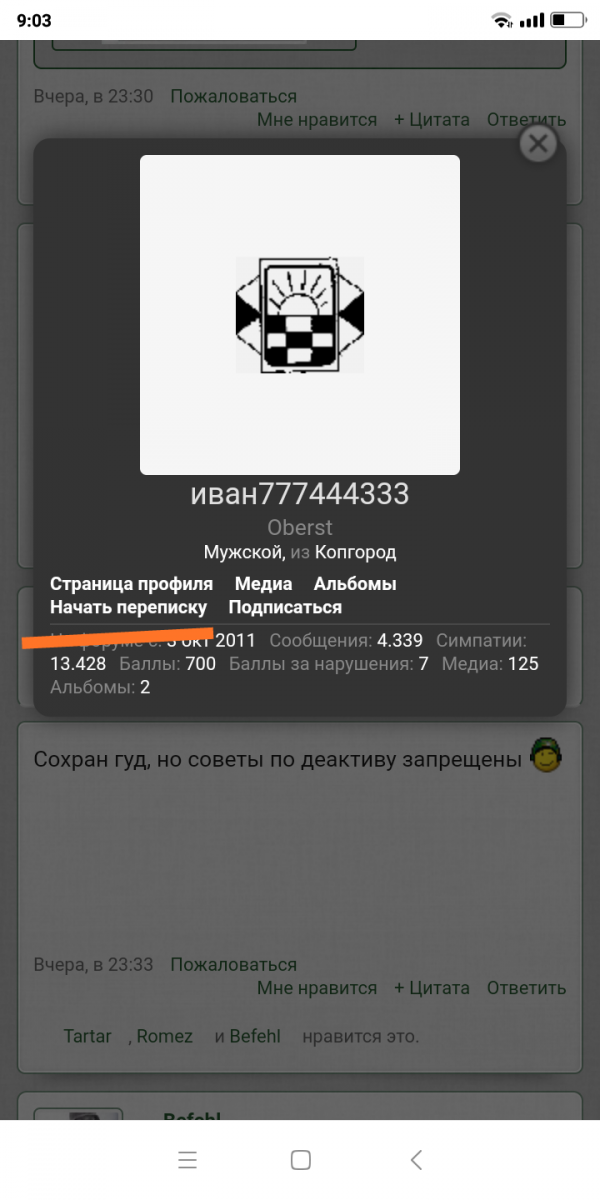Go back with system back button
The image size is (600, 1200).
tap(416, 1160)
